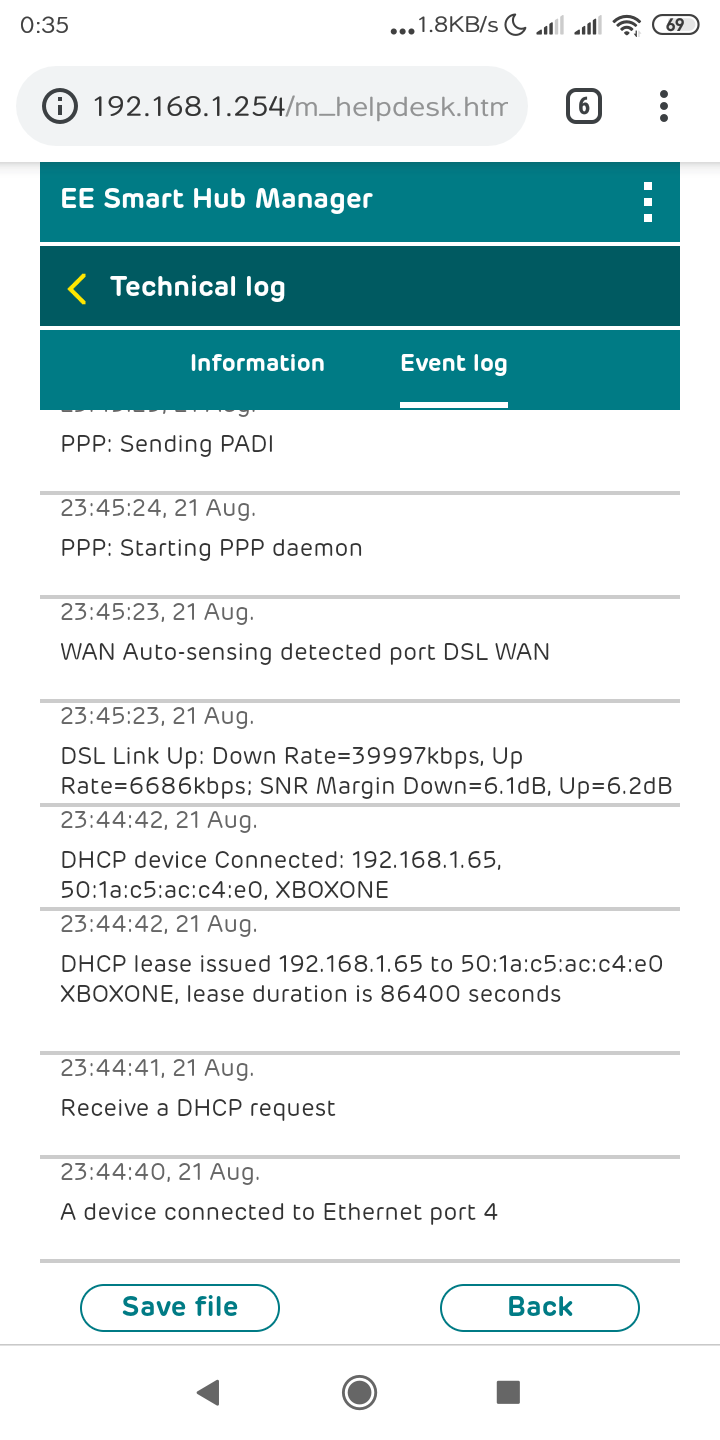Switch to the Information tab
The width and height of the screenshot is (720, 1440).
(257, 364)
